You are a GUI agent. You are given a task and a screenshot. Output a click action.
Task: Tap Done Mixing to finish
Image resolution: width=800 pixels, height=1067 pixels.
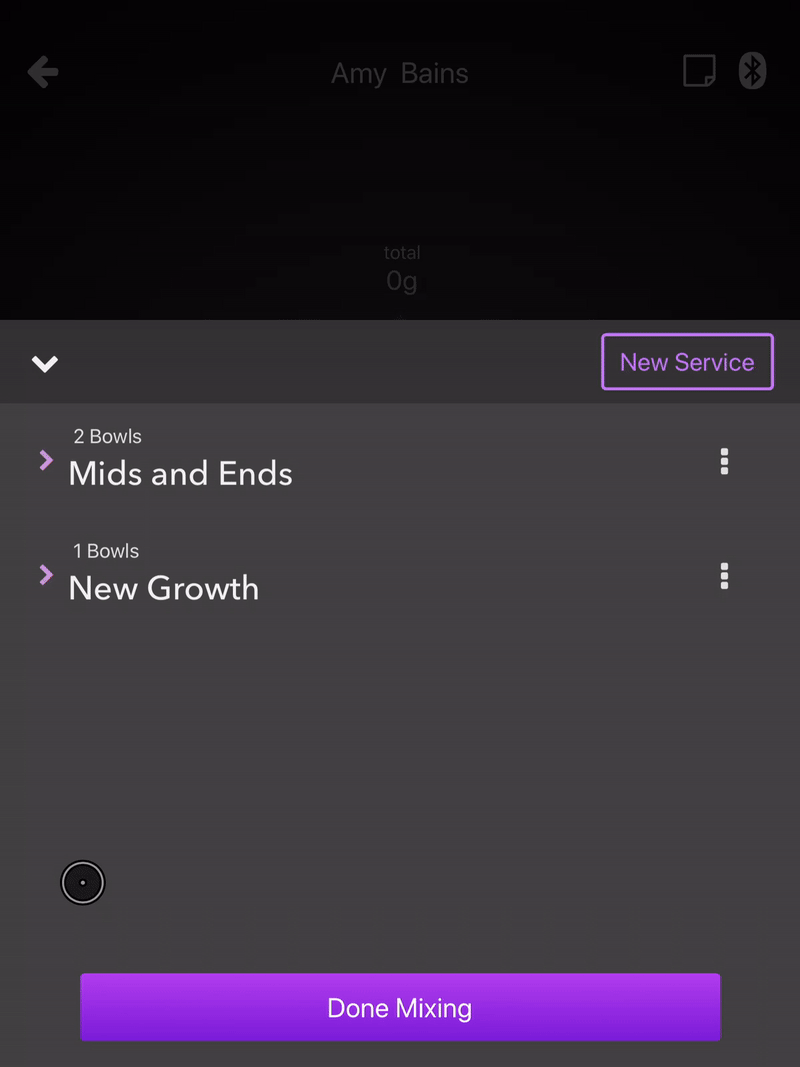click(400, 1008)
